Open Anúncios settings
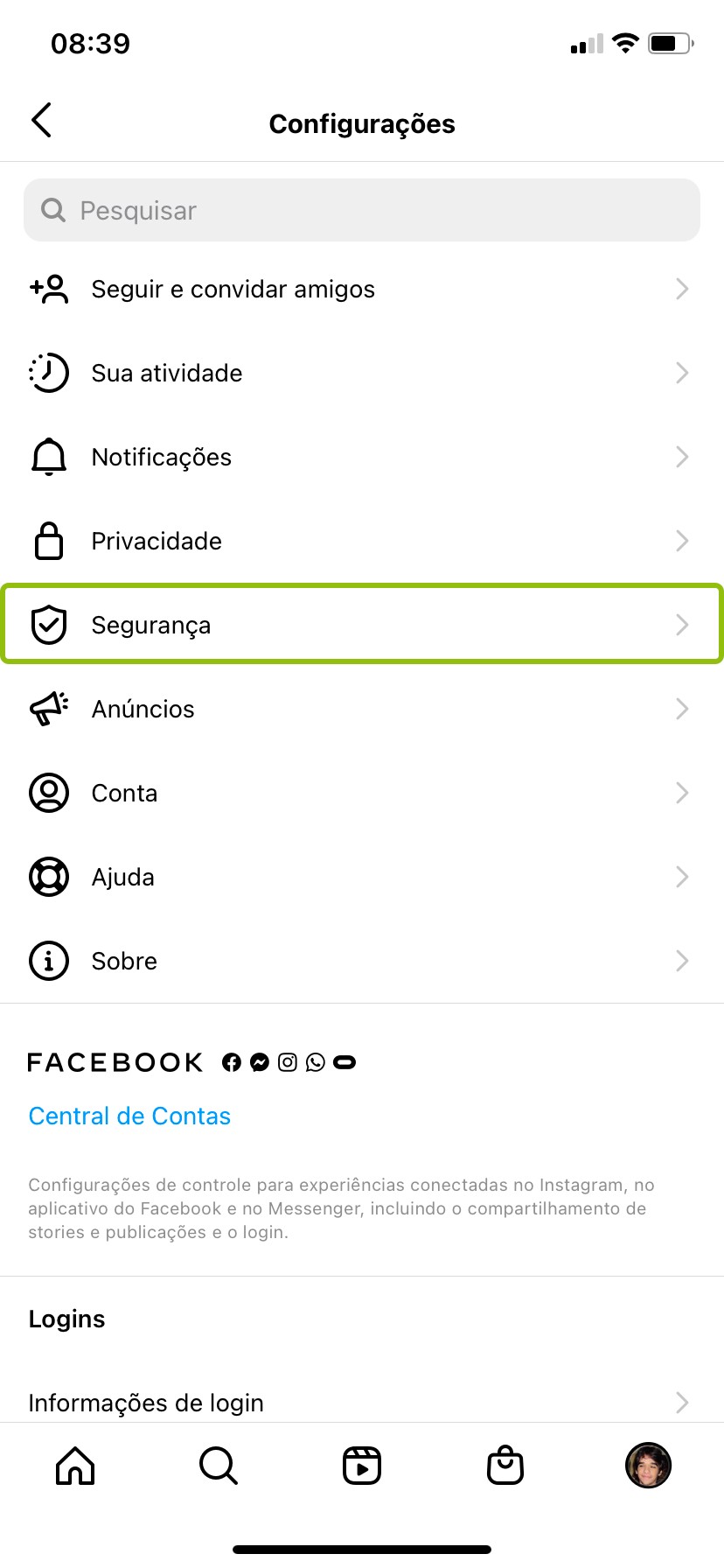Viewport: 724px width, 1568px height. point(362,709)
